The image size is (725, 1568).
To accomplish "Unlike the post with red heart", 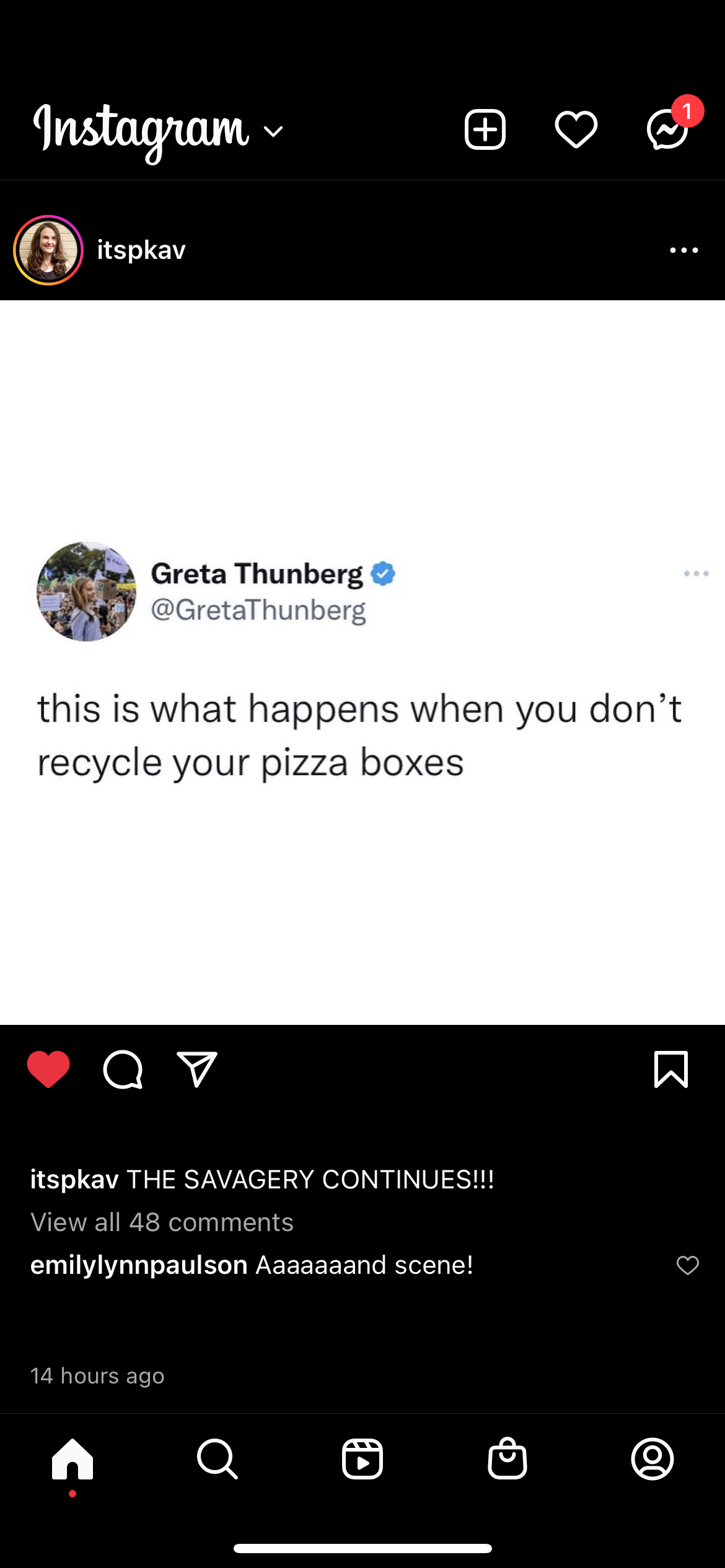I will (x=48, y=1069).
